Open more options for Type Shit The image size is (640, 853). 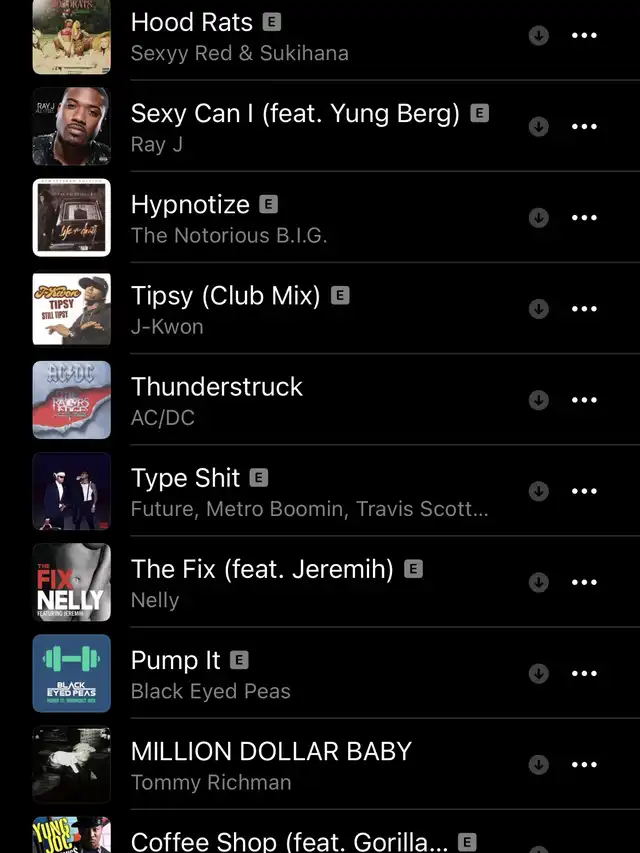[584, 491]
